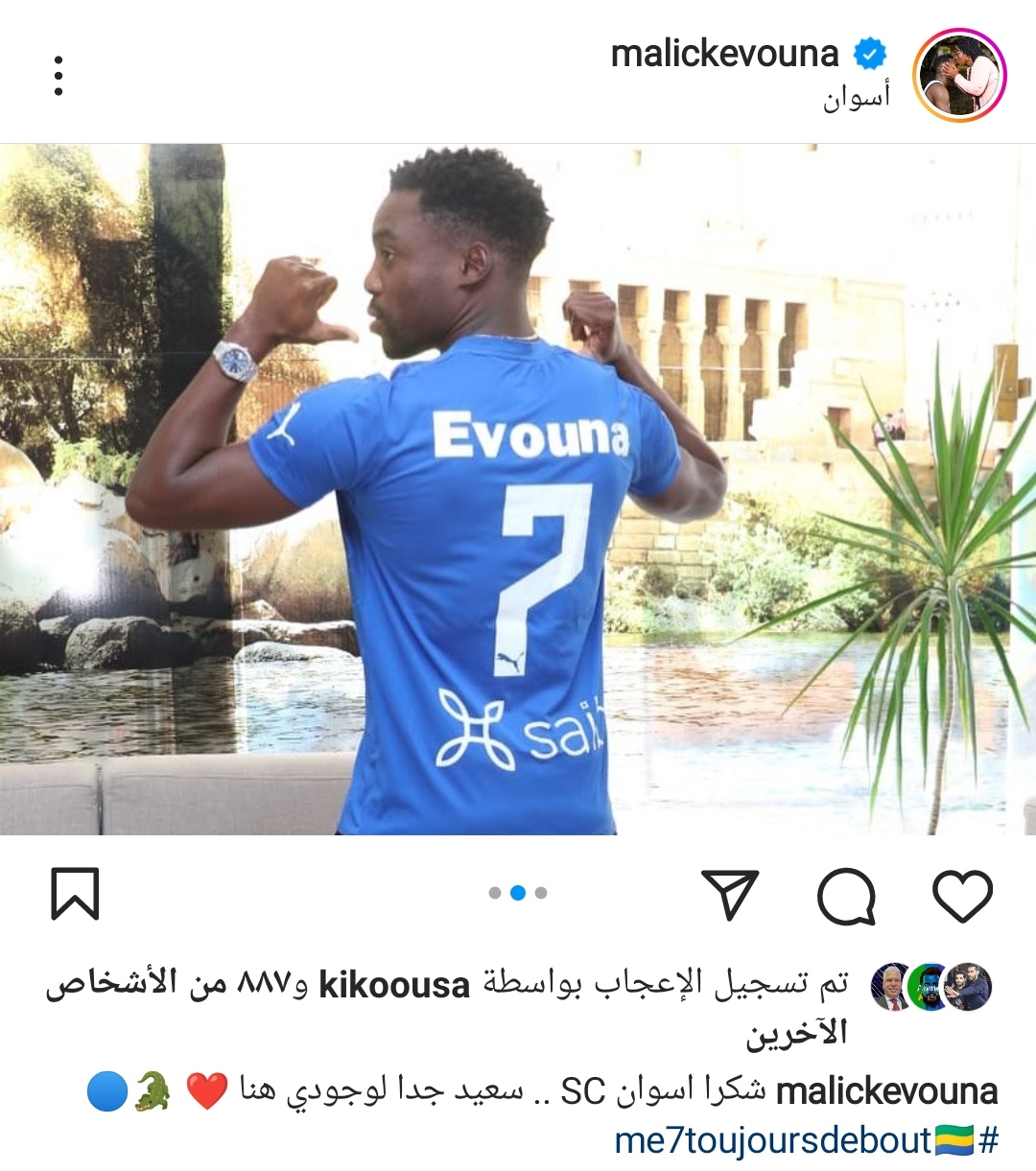Share the post via paper plane icon
This screenshot has height=1171, width=1036.
(x=730, y=896)
